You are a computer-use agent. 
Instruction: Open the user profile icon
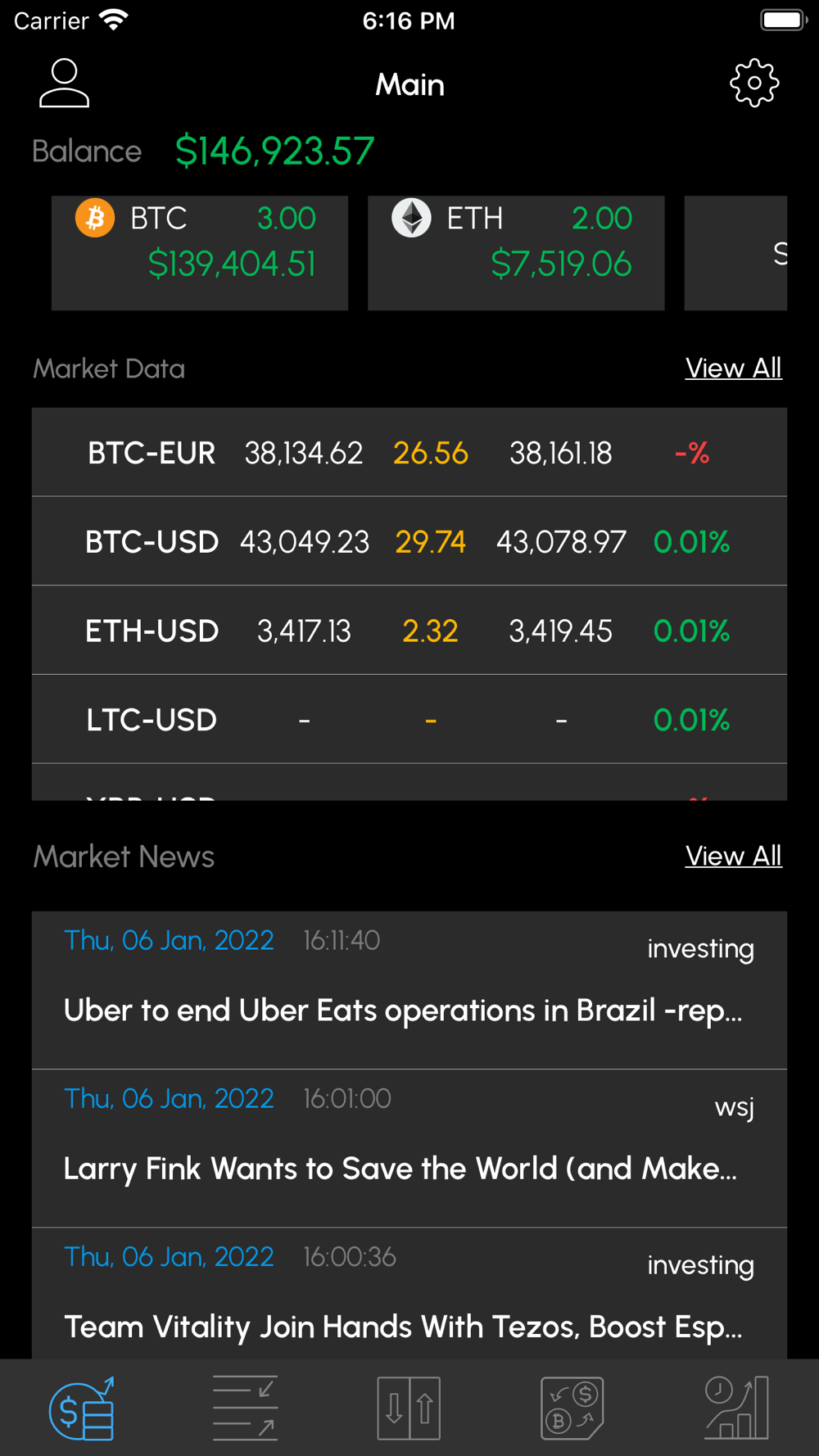(64, 84)
